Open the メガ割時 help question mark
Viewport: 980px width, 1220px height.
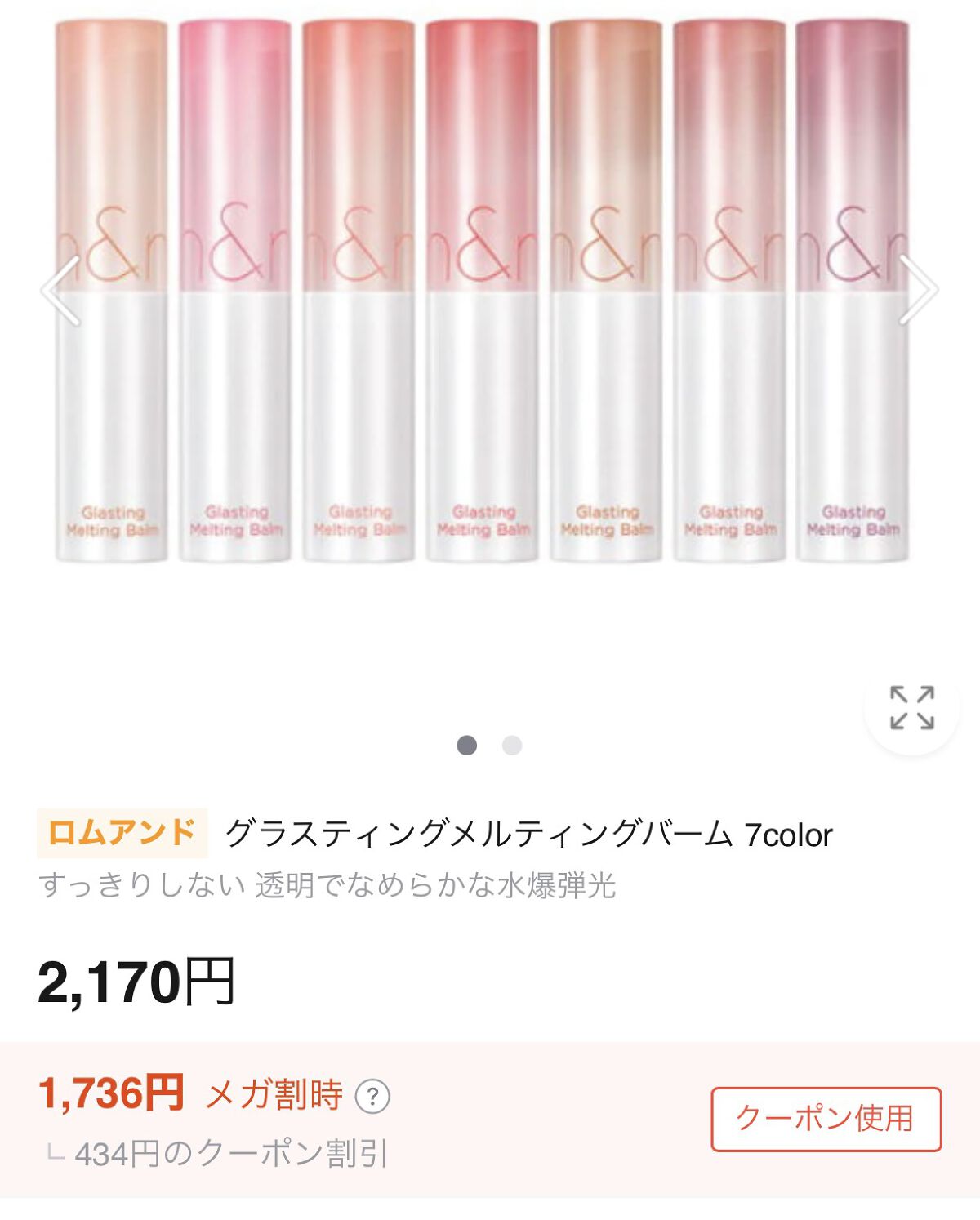(x=372, y=1096)
